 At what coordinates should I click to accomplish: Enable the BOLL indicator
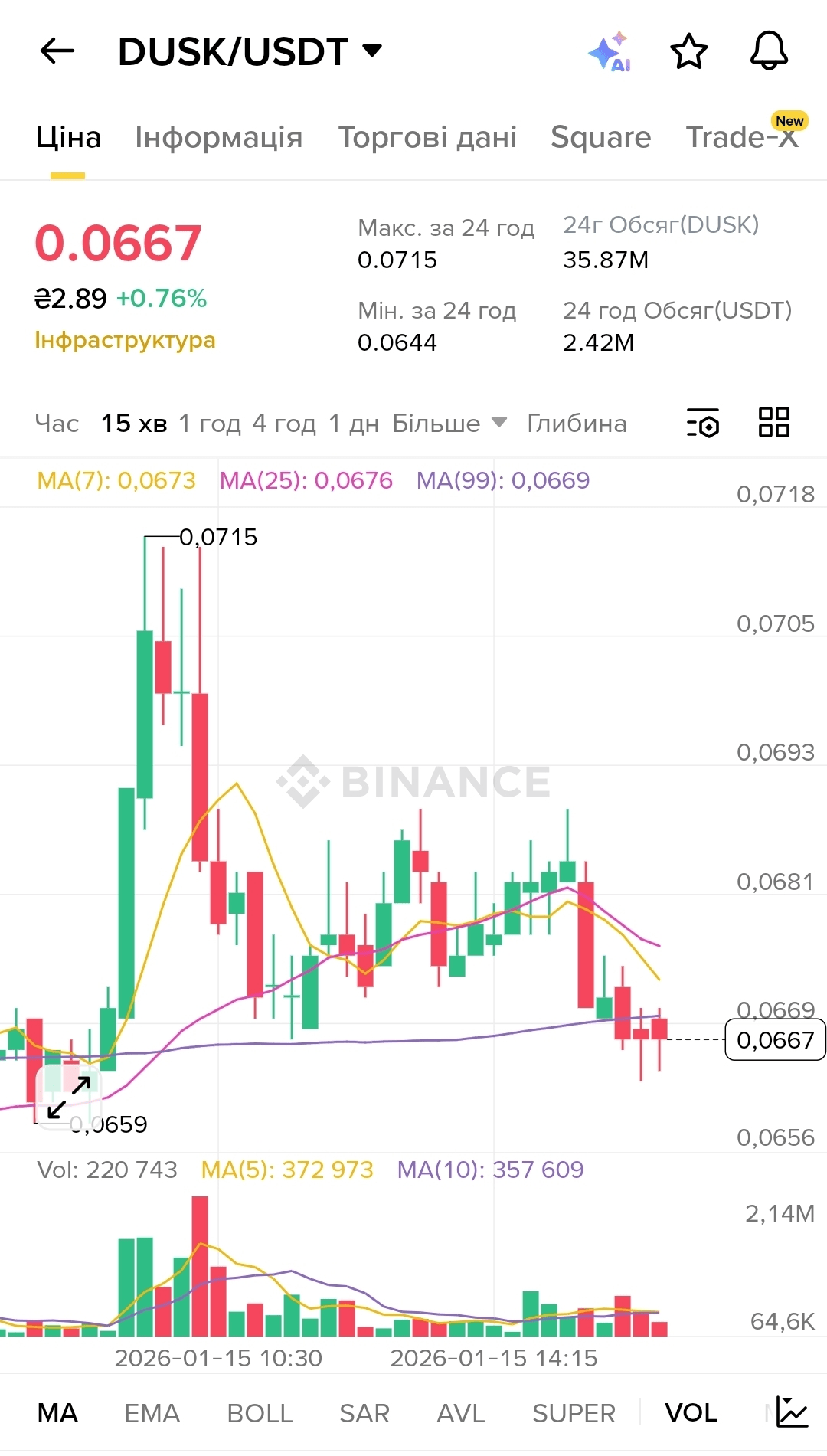260,1413
